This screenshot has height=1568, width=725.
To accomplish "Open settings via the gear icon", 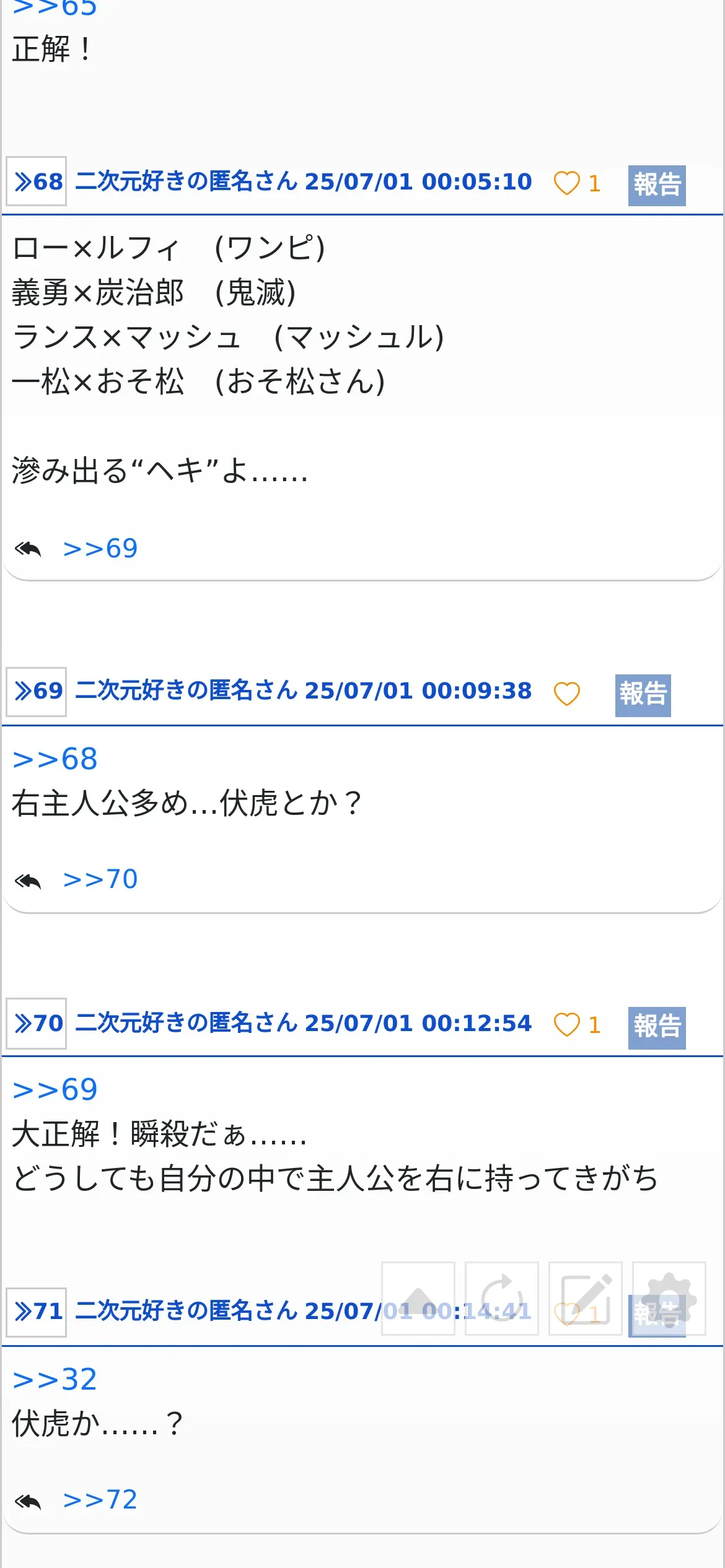I will pyautogui.click(x=669, y=1298).
